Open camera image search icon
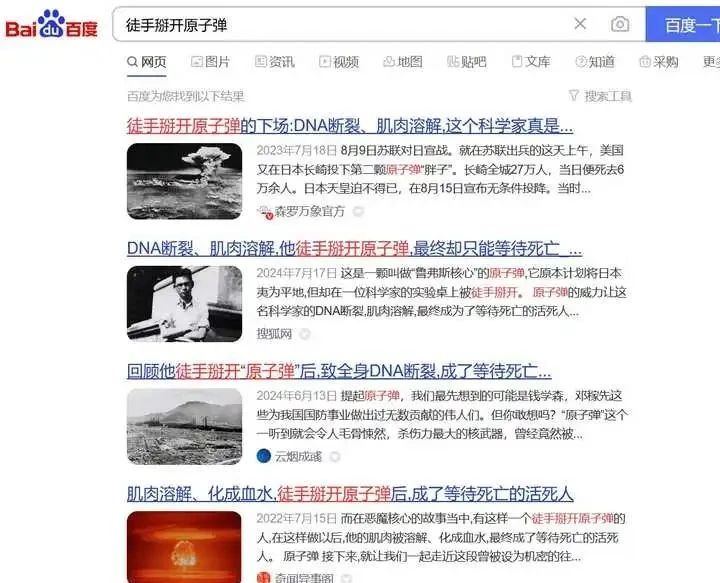The width and height of the screenshot is (720, 583). 620,24
